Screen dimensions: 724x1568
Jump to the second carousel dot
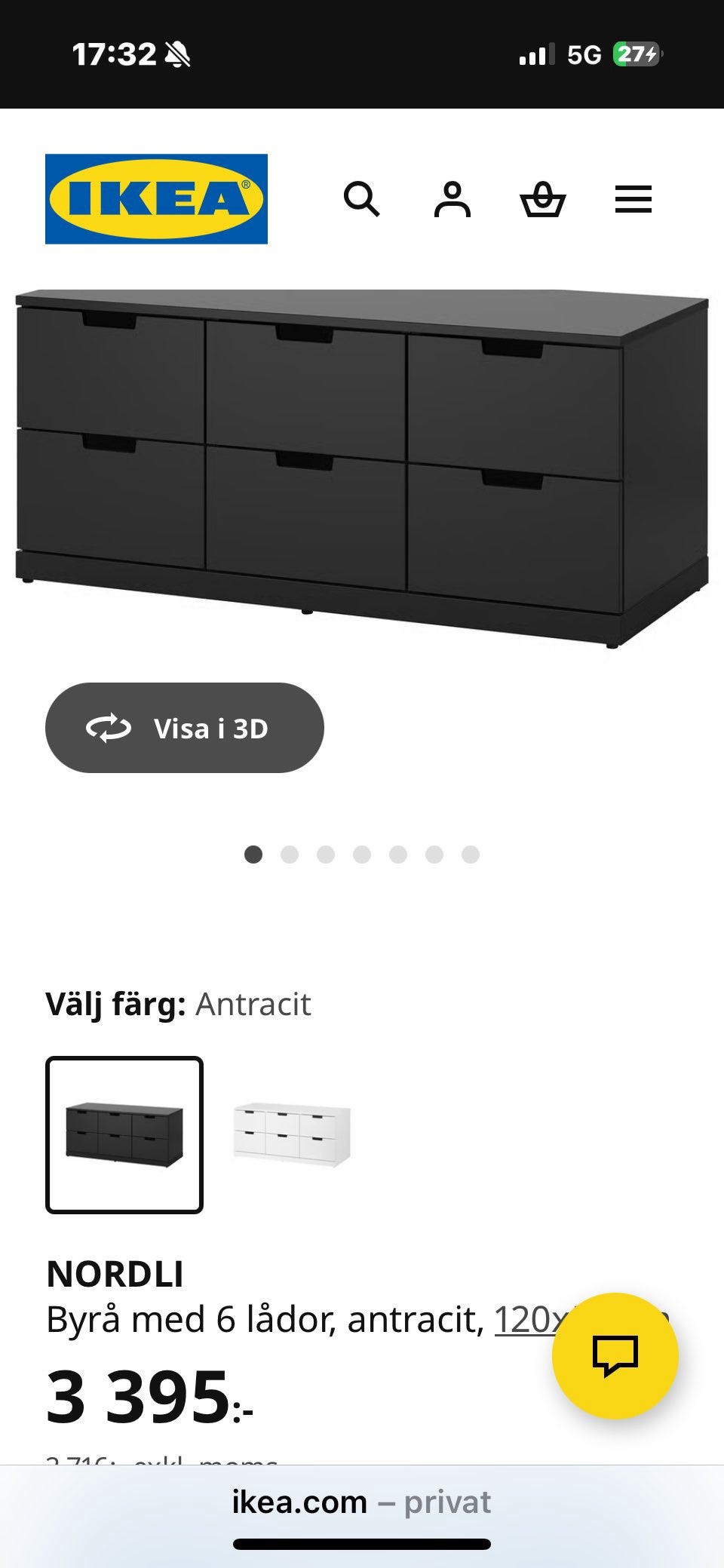290,855
